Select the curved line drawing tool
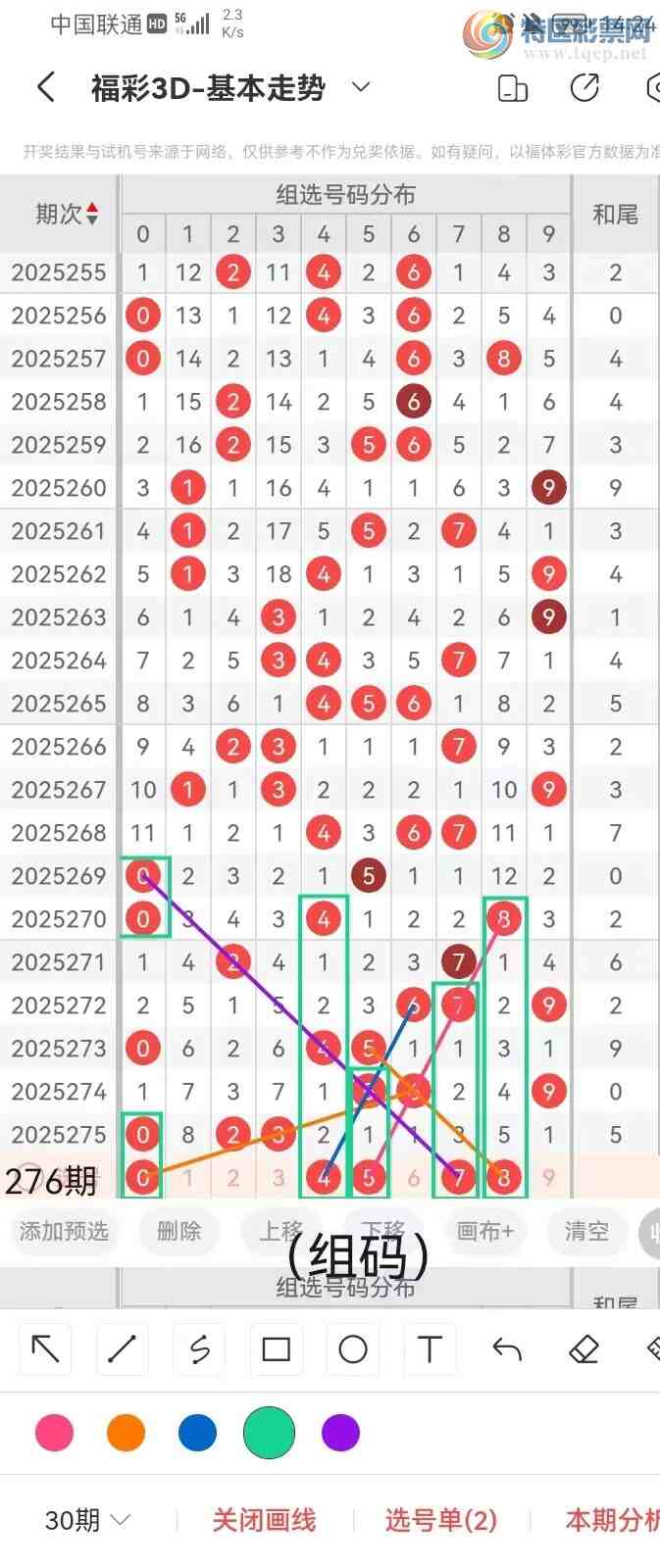 pos(199,1349)
